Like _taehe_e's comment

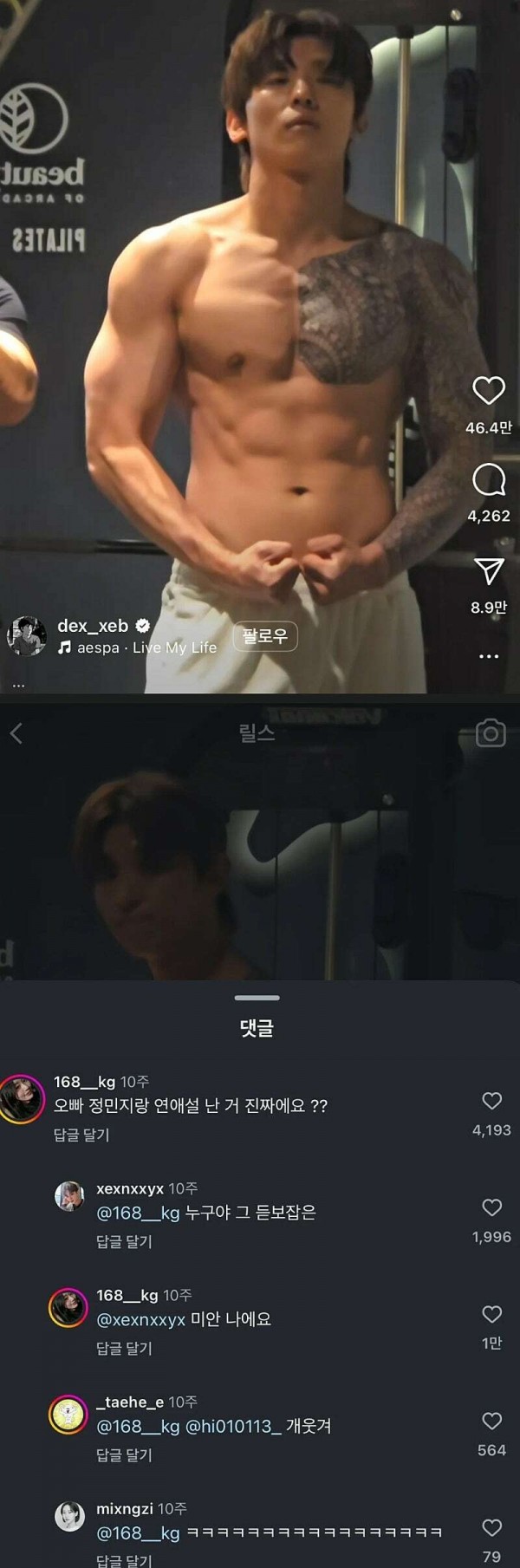491,1421
